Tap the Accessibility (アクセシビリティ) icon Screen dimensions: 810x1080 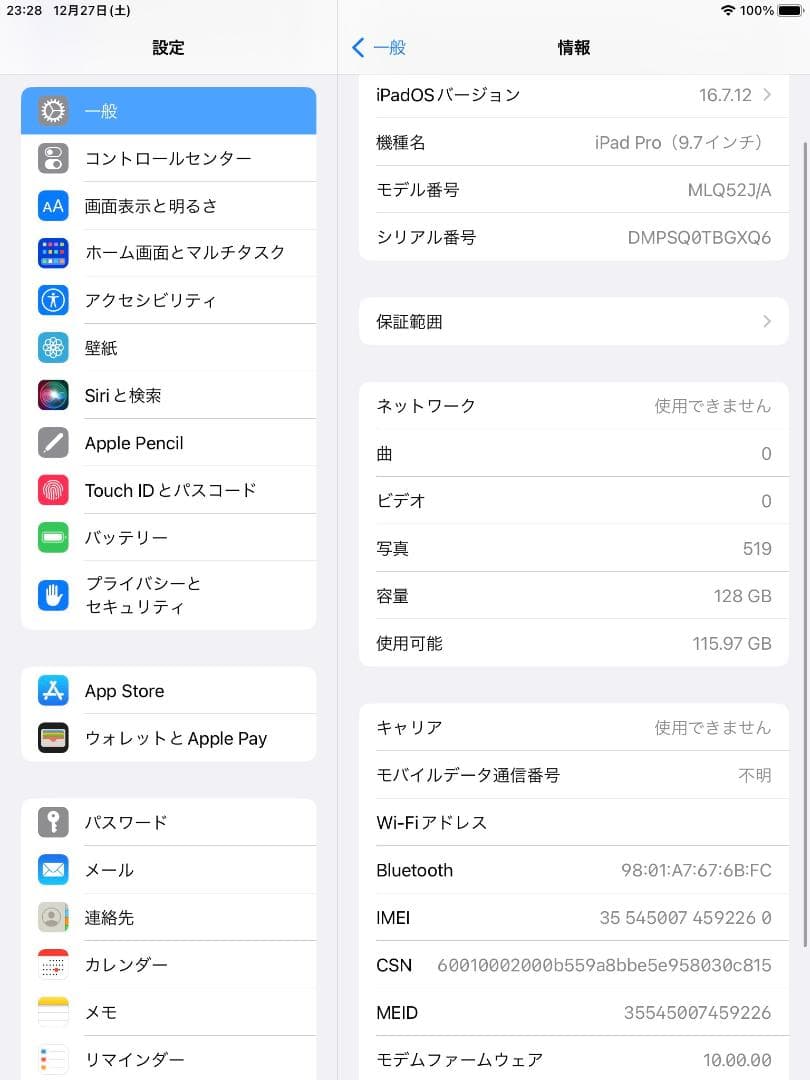point(52,300)
